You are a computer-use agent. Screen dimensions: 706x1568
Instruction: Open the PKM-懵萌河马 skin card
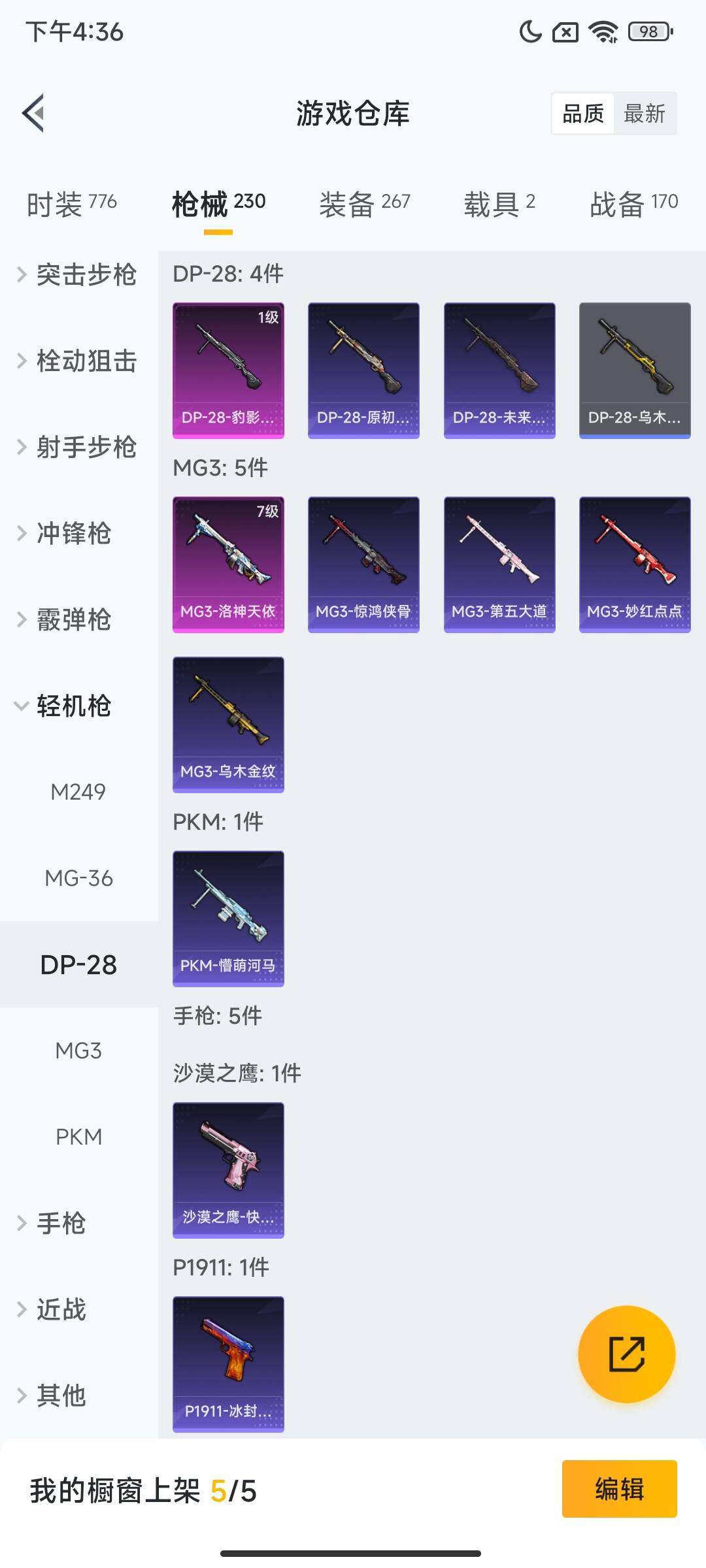pos(228,919)
